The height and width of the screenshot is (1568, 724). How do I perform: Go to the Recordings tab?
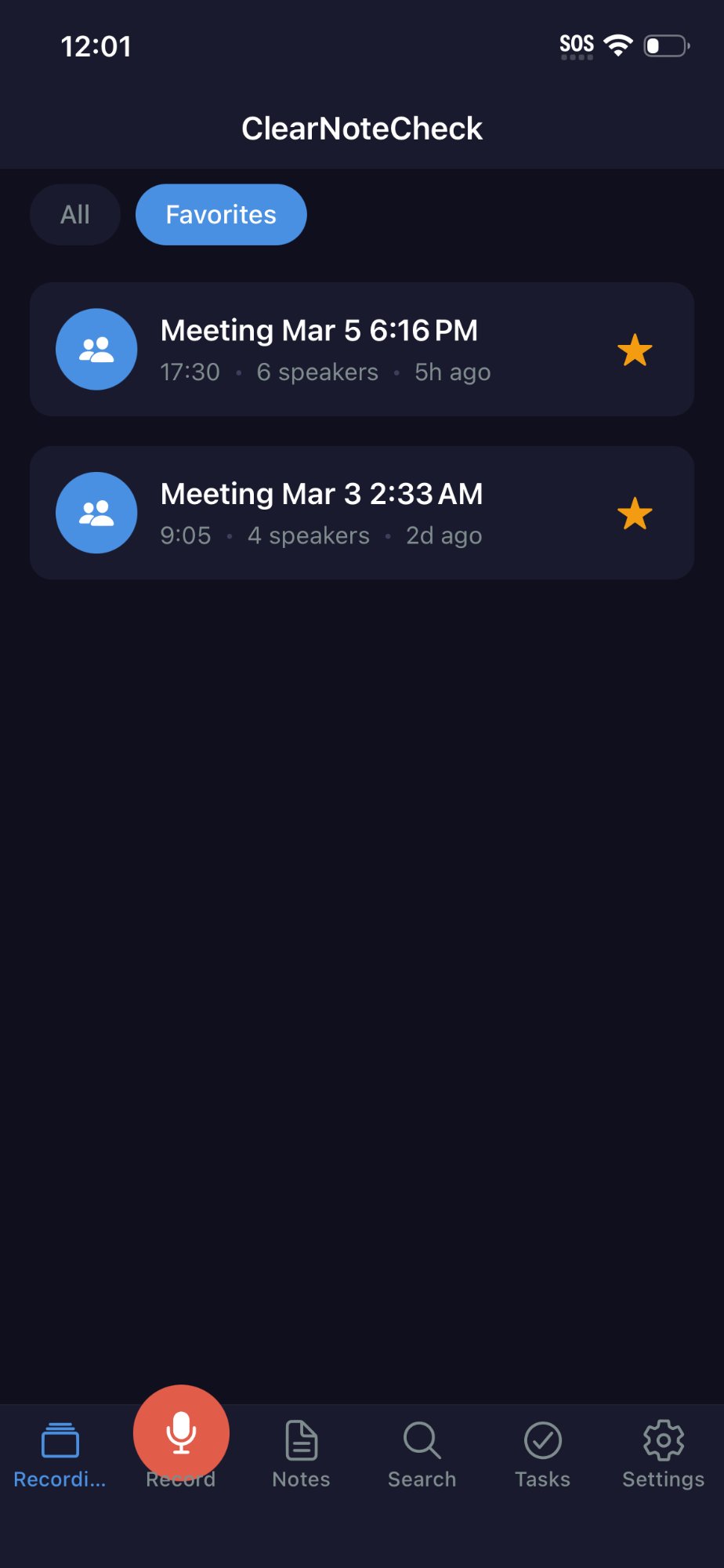pyautogui.click(x=60, y=1454)
